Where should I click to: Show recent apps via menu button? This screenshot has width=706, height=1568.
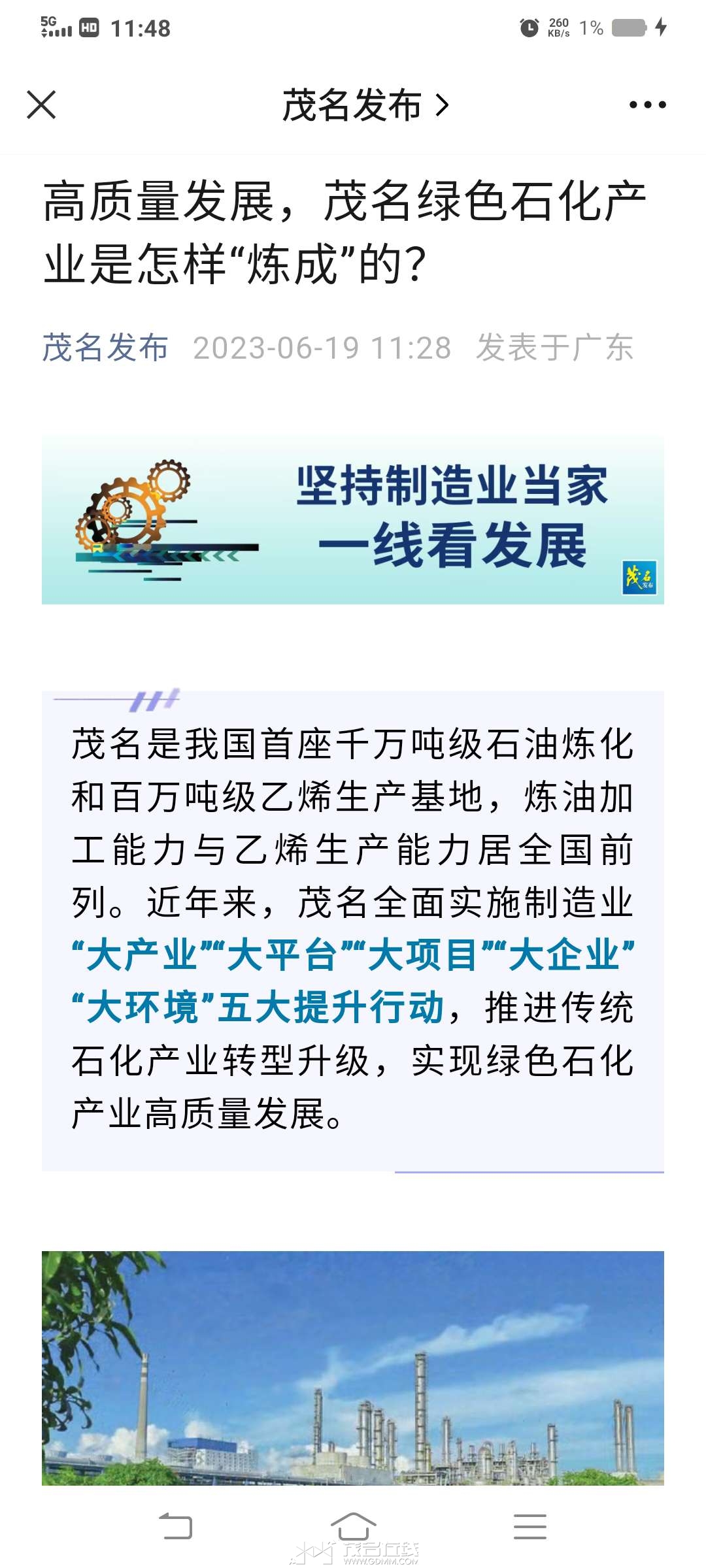point(530,1526)
